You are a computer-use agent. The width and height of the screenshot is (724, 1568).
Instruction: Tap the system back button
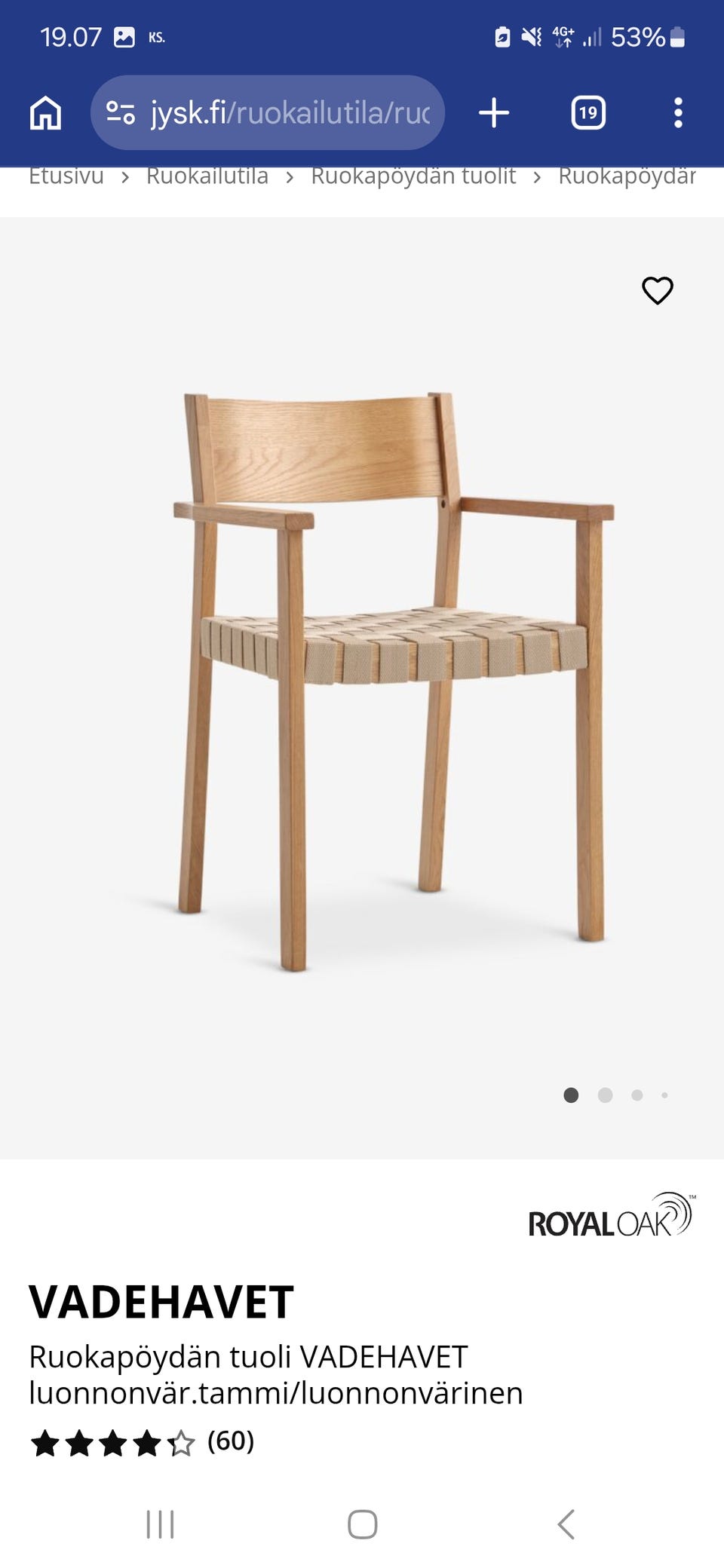pos(566,1524)
